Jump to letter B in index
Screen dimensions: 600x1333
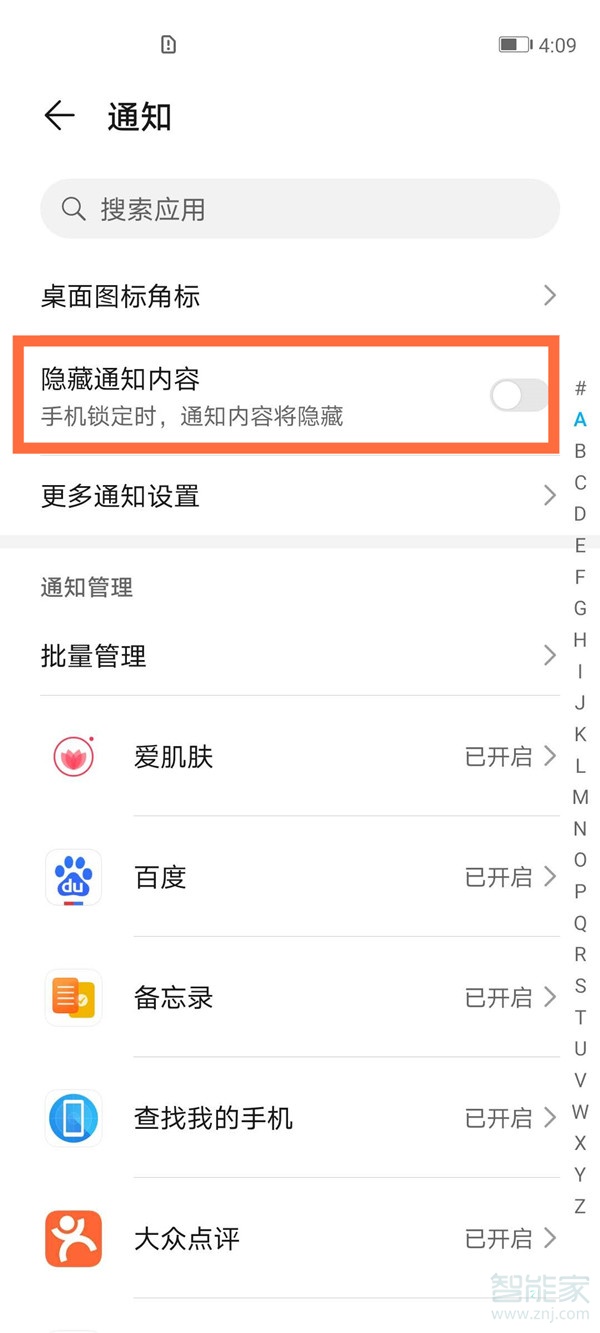[580, 451]
